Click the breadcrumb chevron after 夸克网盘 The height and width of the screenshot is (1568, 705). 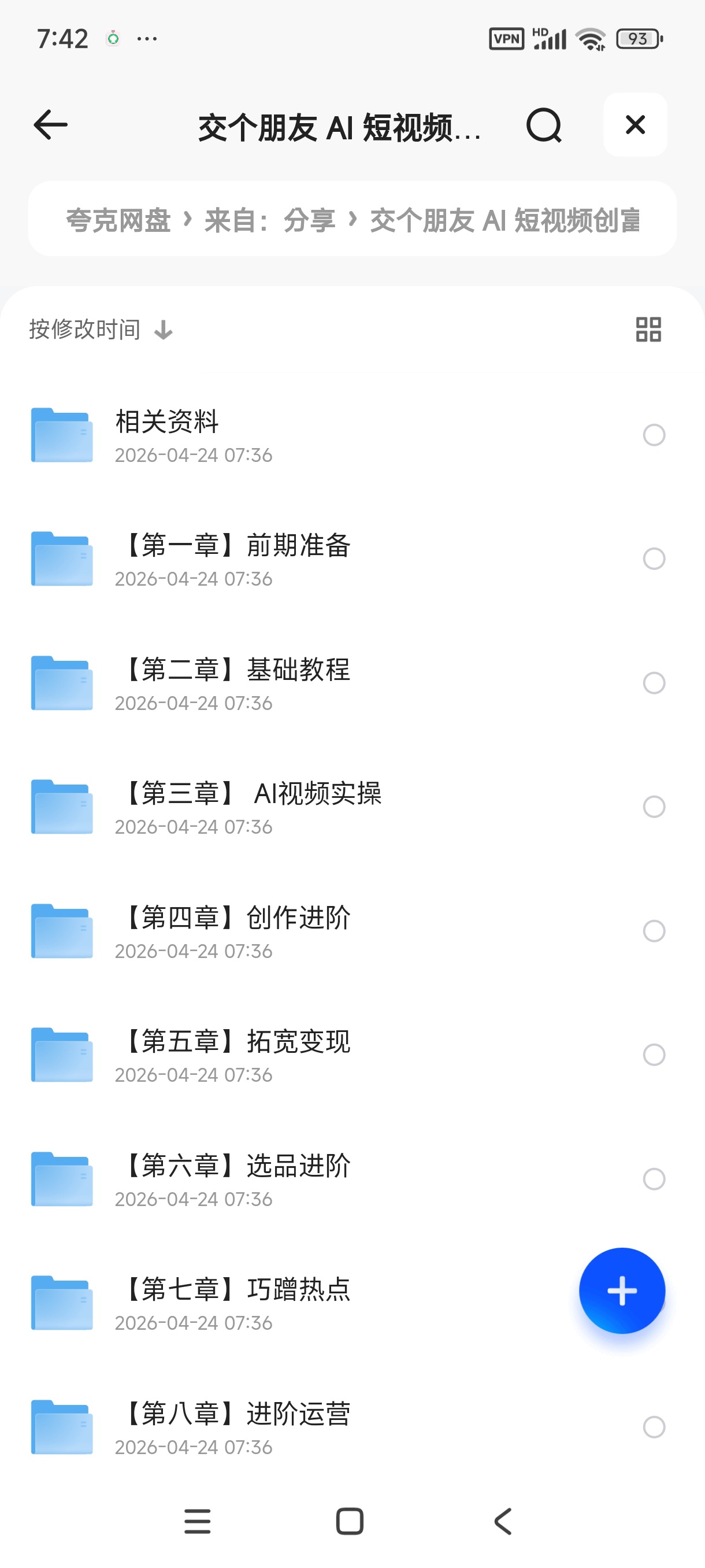(x=187, y=220)
